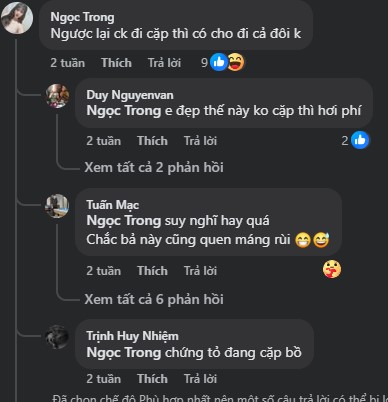Image resolution: width=388 pixels, height=402 pixels.
Task: Open Ngọc Trong's profile picture
Action: tap(17, 18)
